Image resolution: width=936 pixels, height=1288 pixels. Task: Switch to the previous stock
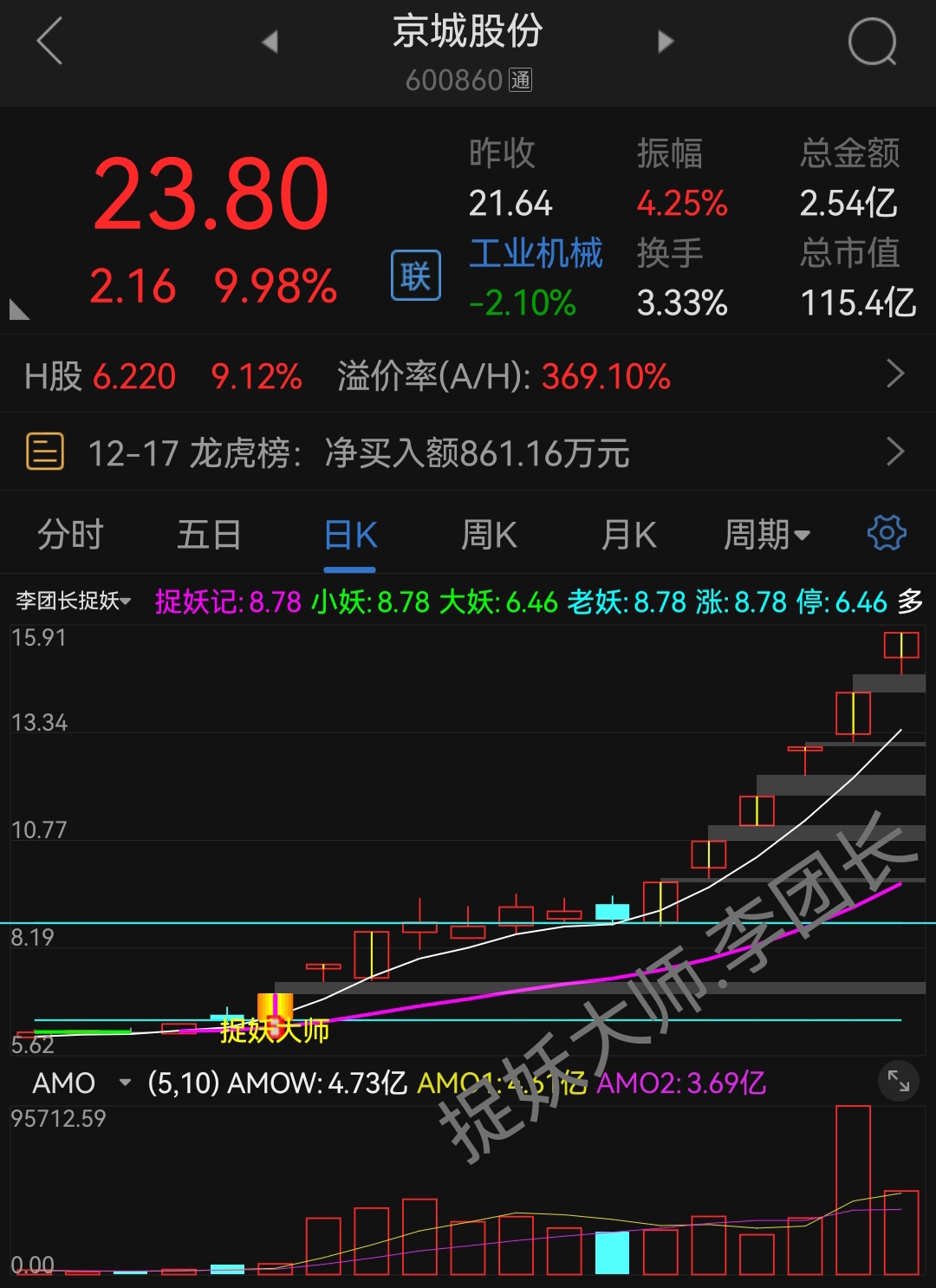pos(270,42)
